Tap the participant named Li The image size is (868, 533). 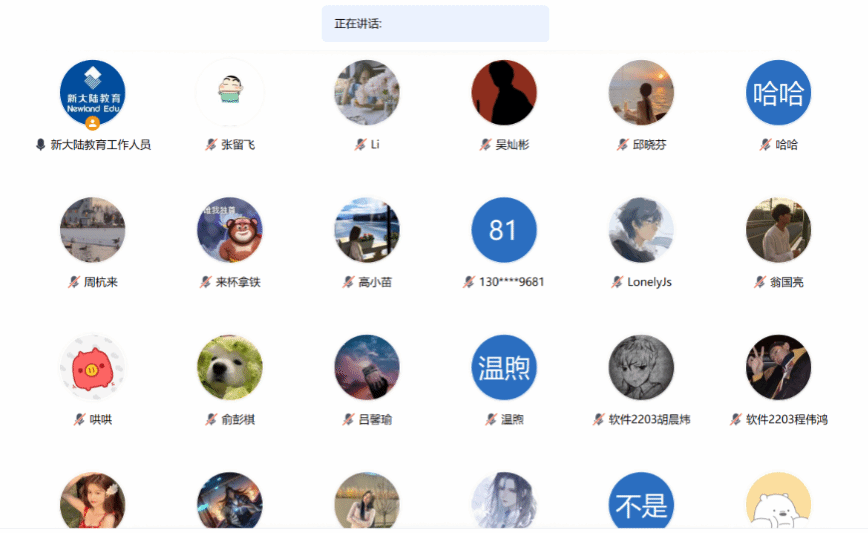(367, 93)
